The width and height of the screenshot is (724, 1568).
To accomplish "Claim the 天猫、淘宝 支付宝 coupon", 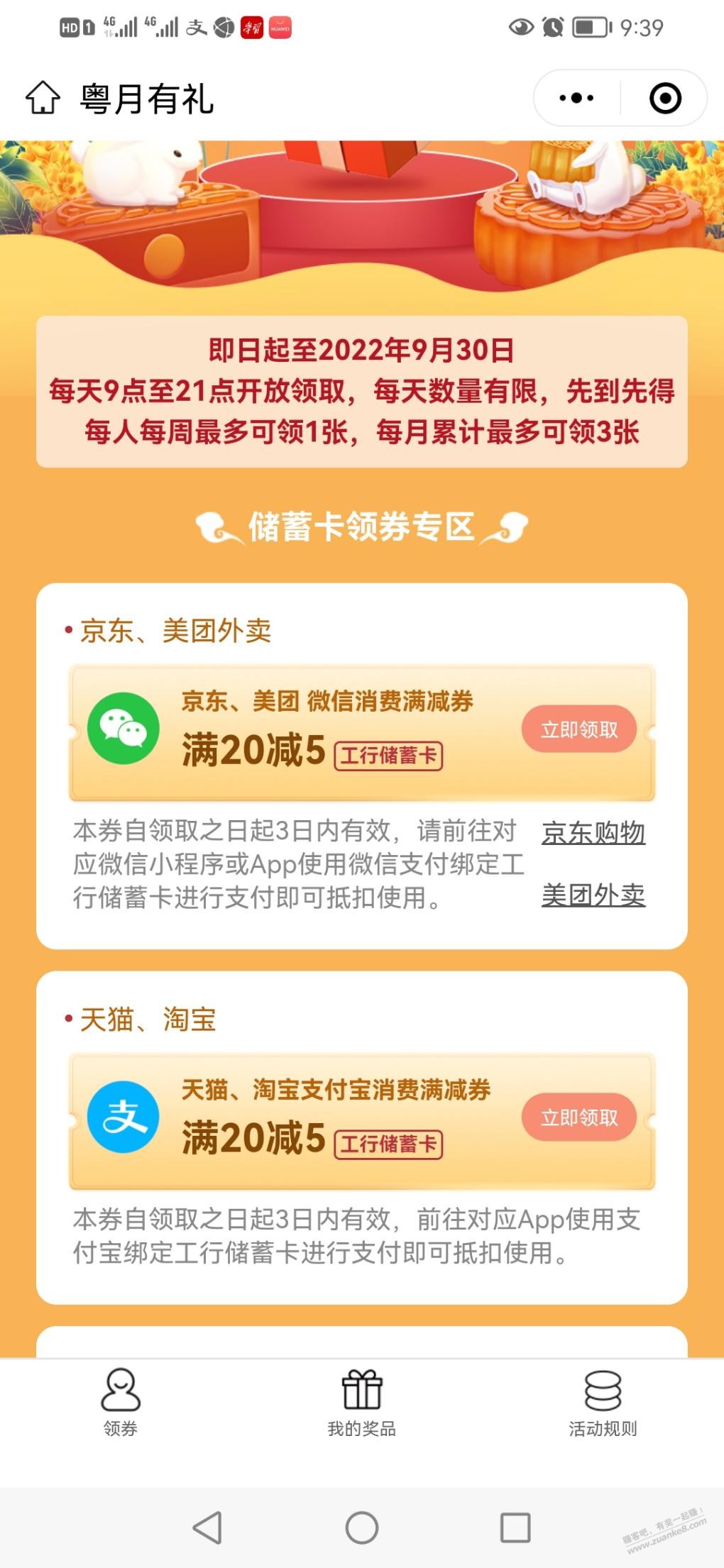I will click(578, 1117).
